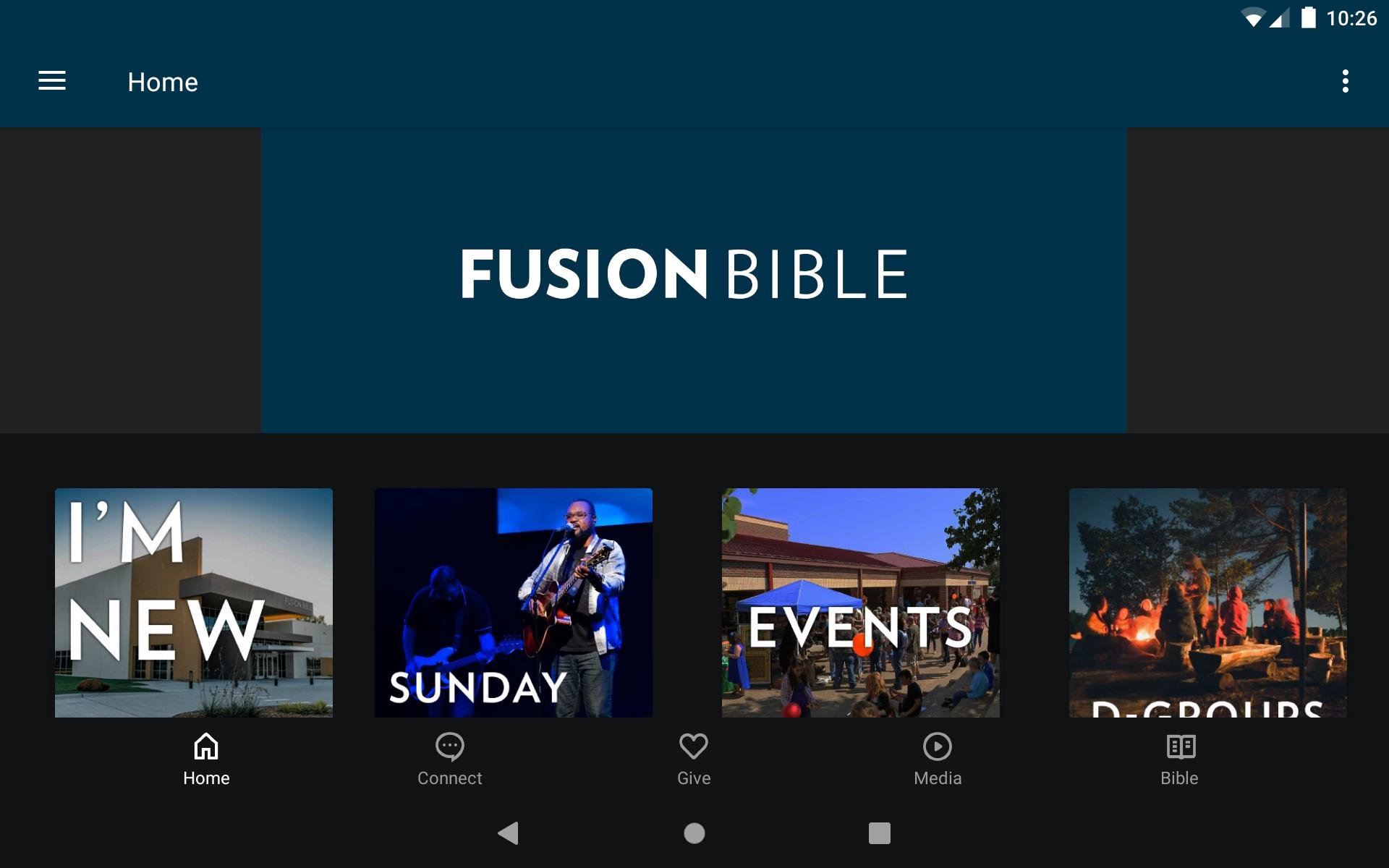Viewport: 1389px width, 868px height.
Task: Tap the system recent apps button
Action: [879, 833]
